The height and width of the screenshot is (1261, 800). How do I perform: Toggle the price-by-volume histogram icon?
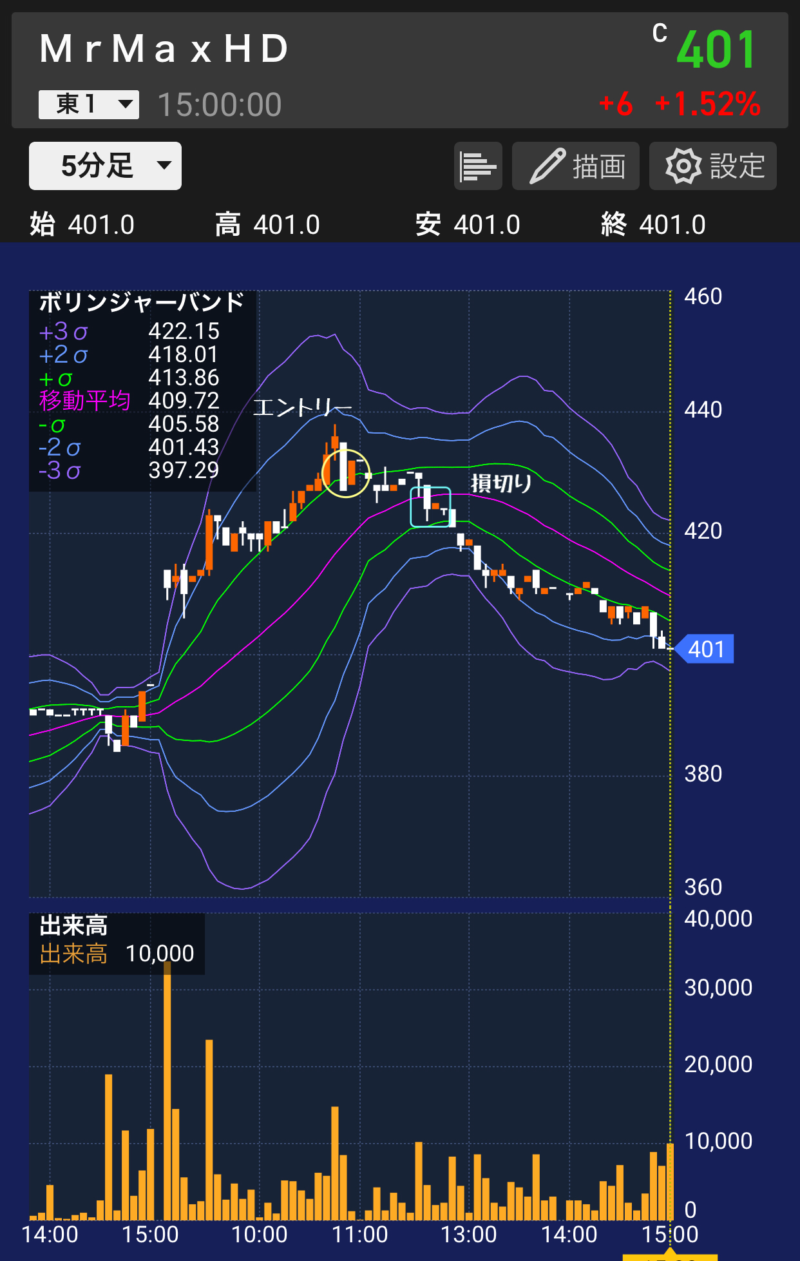coord(478,166)
